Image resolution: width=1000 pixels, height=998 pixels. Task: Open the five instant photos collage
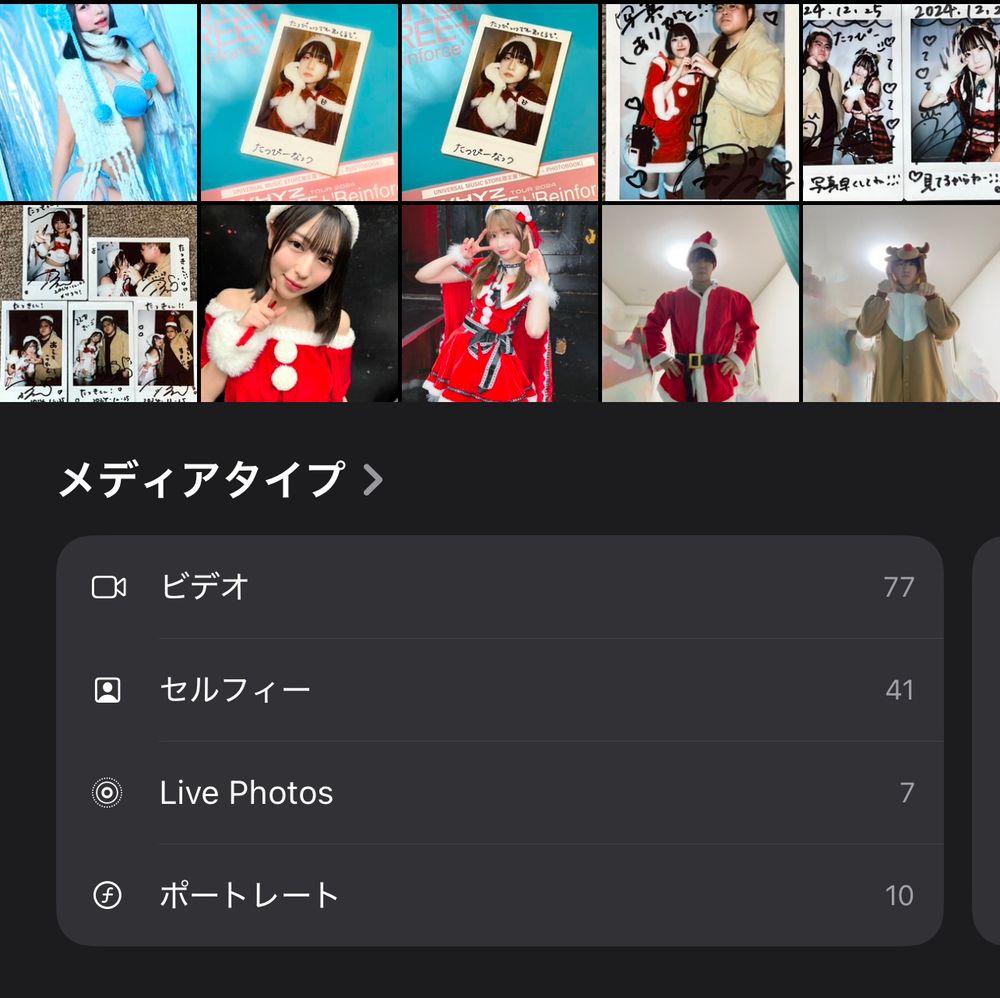click(x=98, y=303)
